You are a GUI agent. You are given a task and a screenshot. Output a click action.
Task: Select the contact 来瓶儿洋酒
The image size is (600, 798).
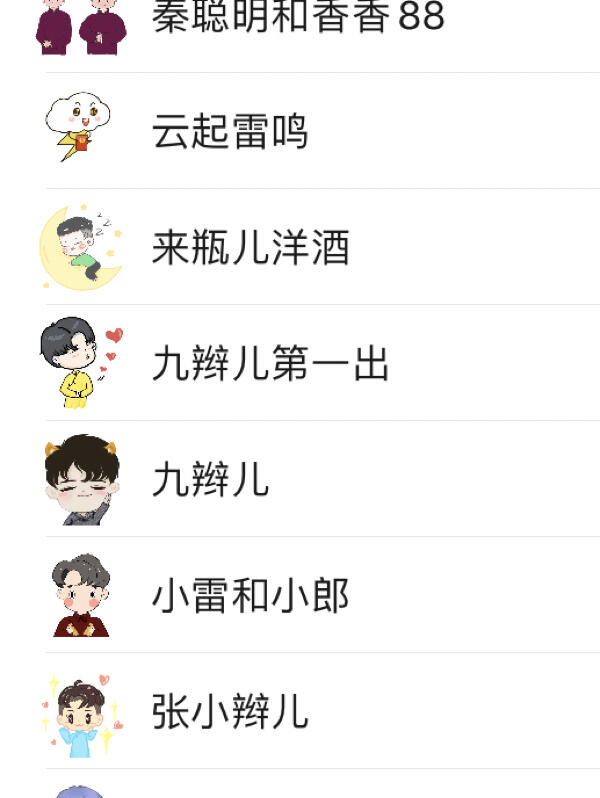pyautogui.click(x=250, y=247)
